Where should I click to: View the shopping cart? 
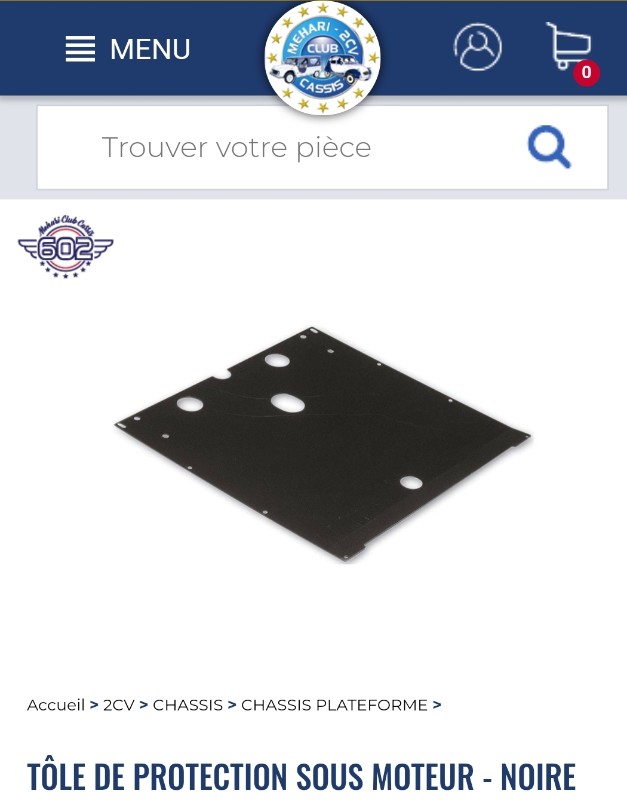point(569,50)
